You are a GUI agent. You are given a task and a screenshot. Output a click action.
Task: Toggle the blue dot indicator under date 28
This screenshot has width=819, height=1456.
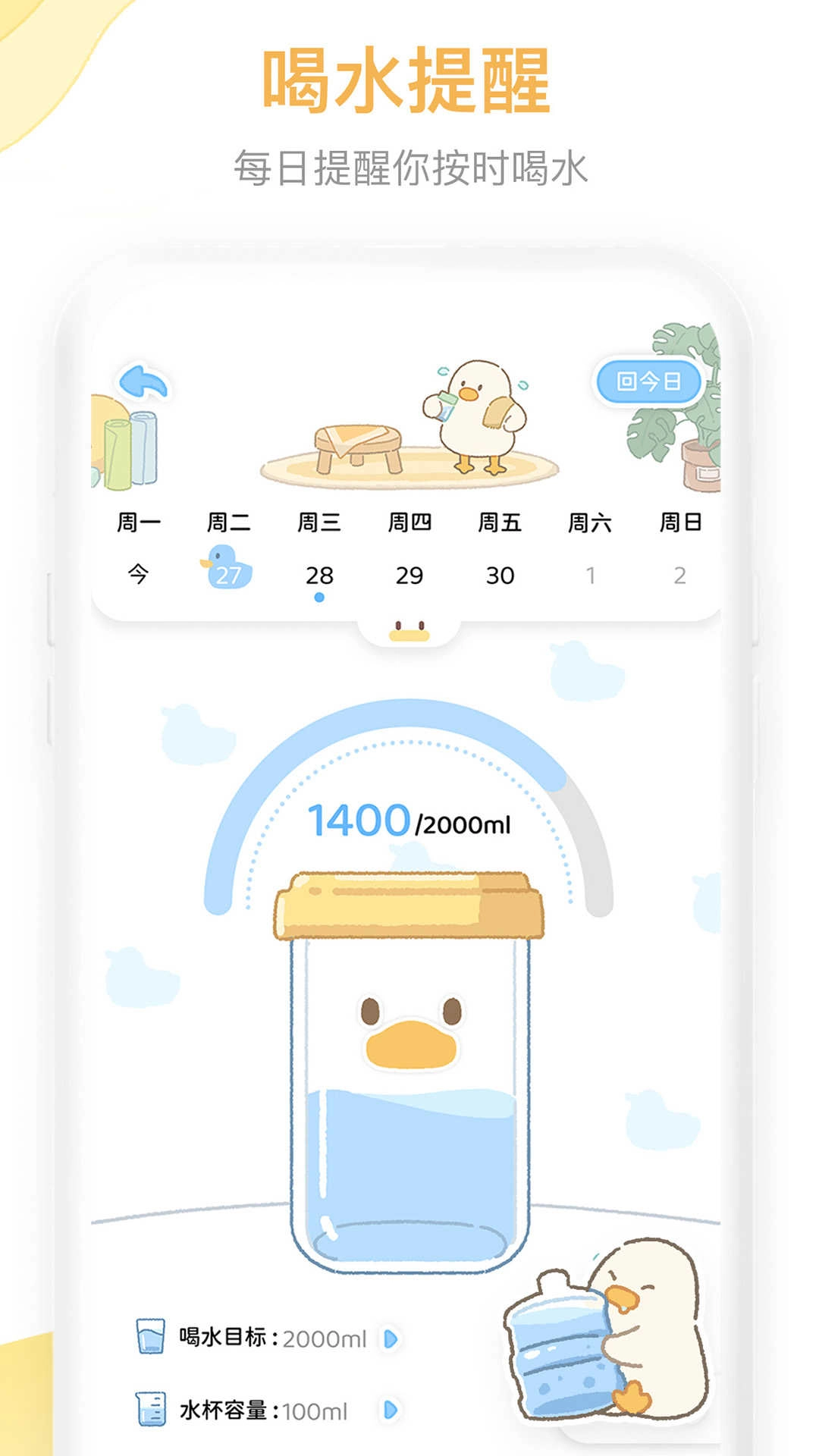[319, 598]
